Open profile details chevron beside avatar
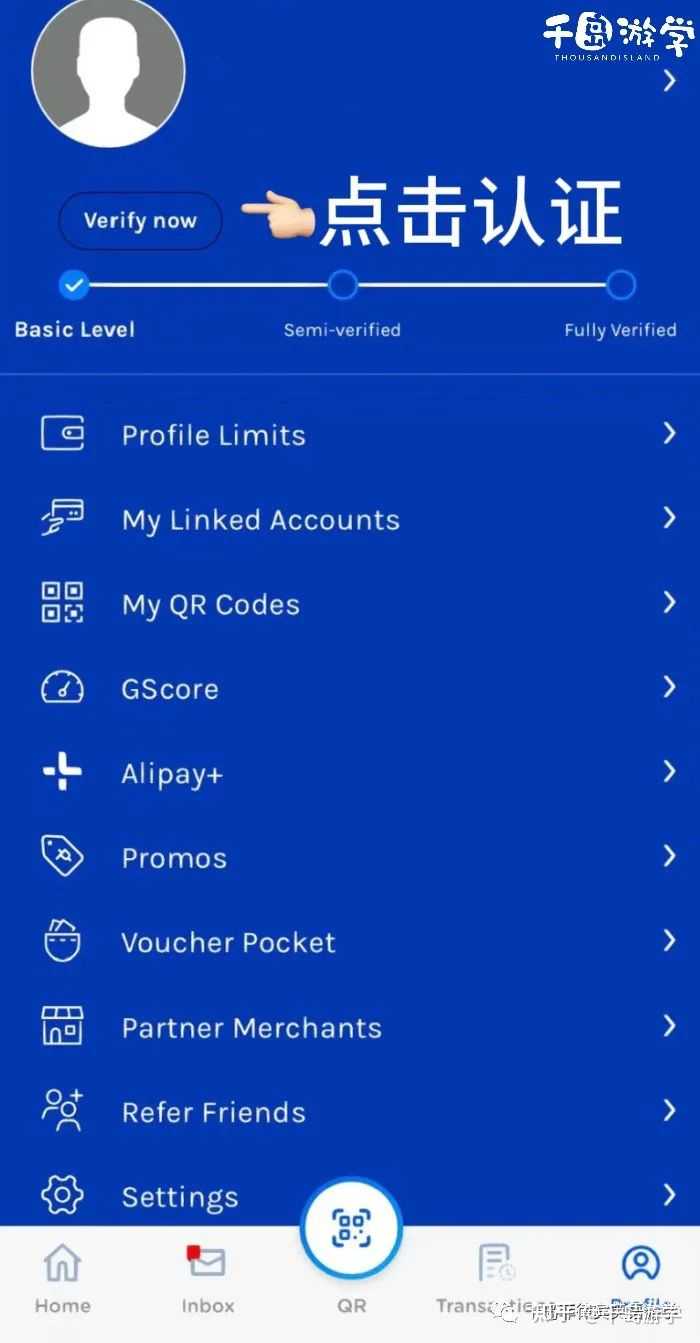This screenshot has width=700, height=1343. click(670, 82)
